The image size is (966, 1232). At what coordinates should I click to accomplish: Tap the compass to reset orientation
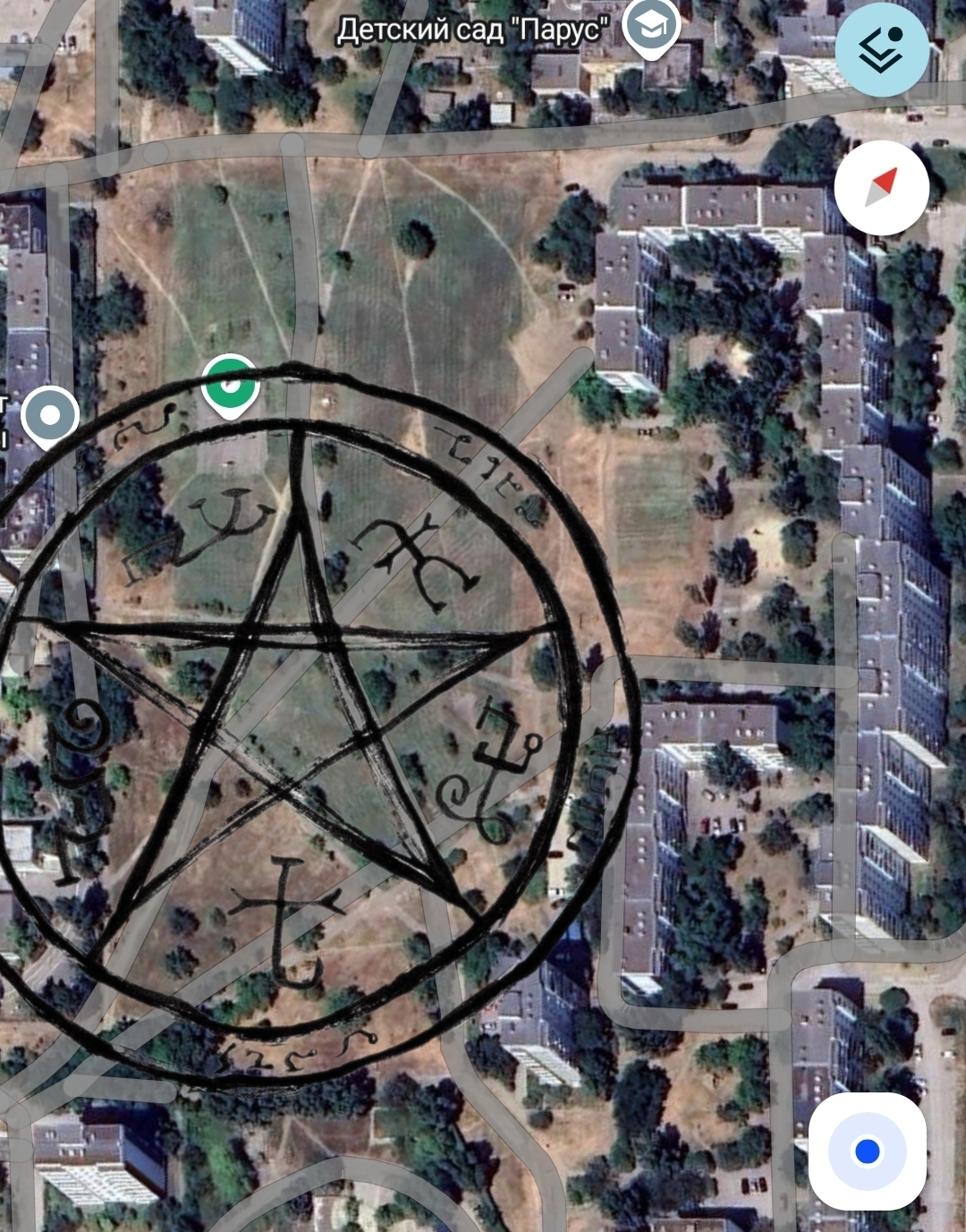tap(882, 188)
